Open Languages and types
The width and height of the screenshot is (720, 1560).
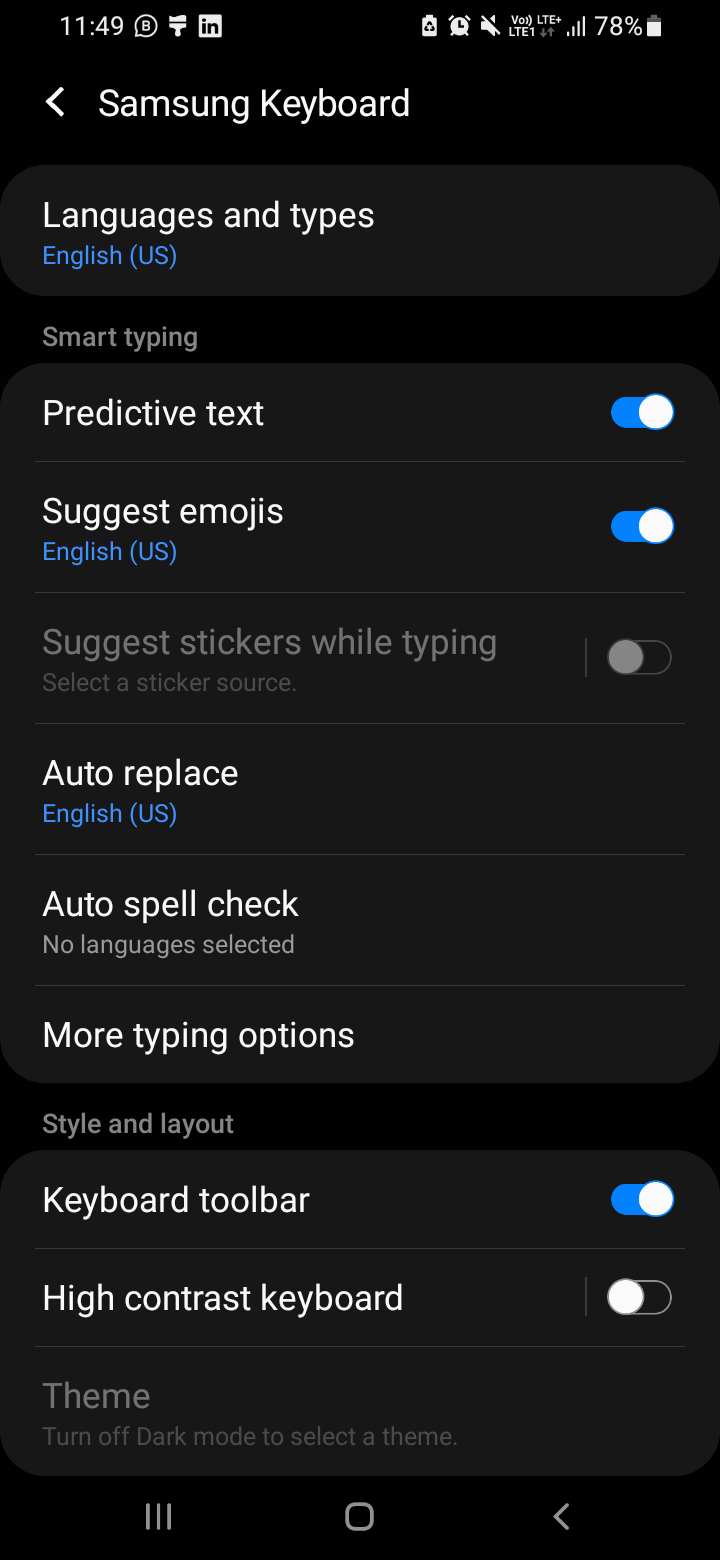click(x=208, y=232)
